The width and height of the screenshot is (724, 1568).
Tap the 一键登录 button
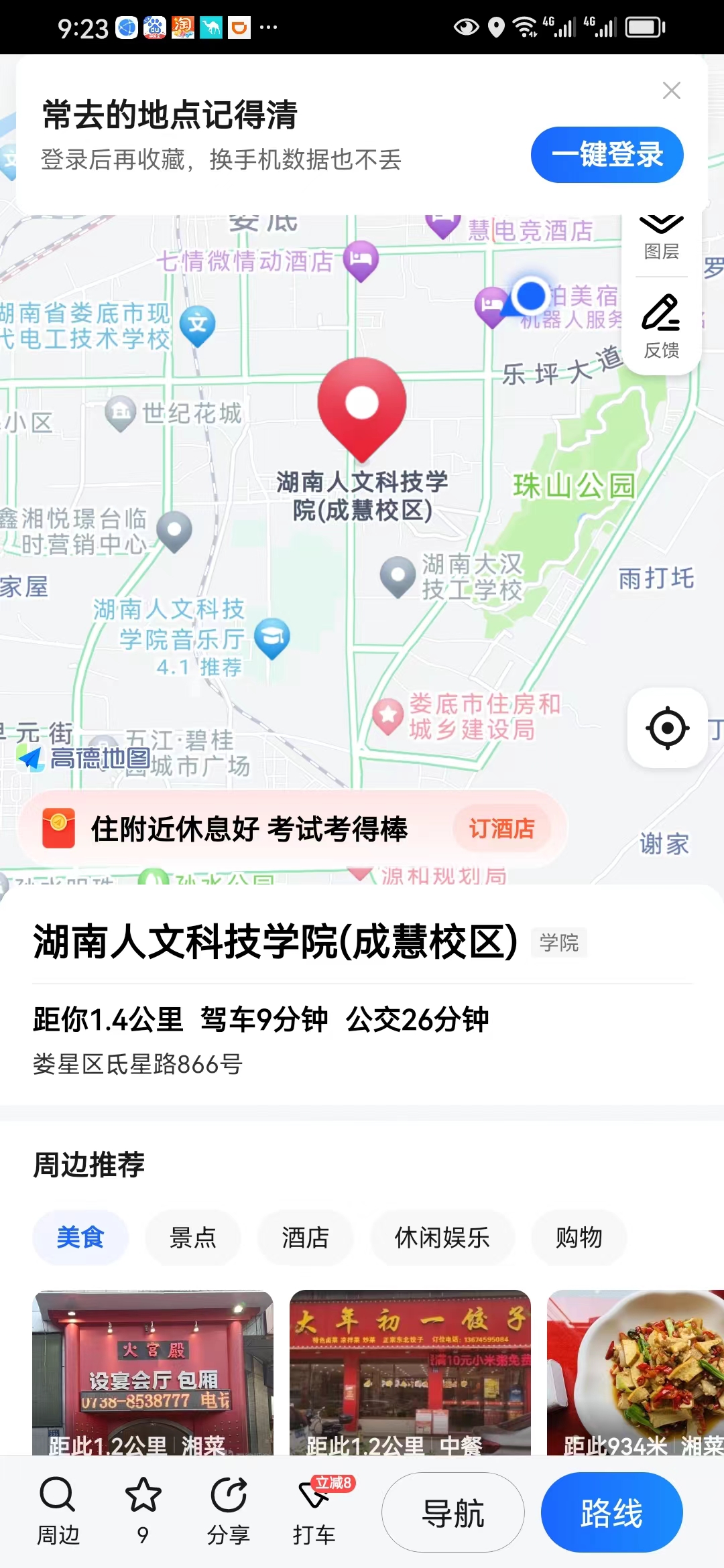[x=607, y=155]
